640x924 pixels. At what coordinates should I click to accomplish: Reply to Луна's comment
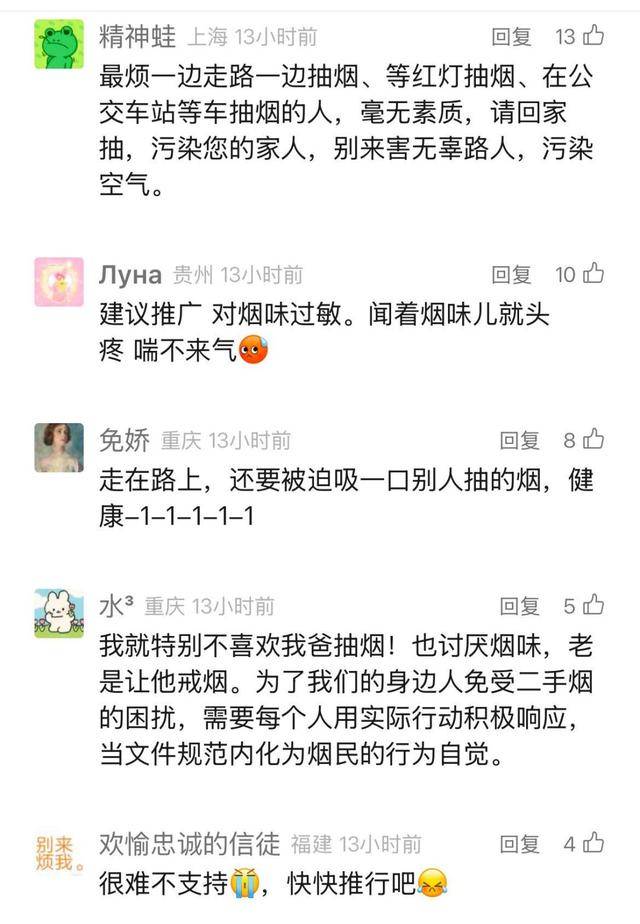point(511,274)
